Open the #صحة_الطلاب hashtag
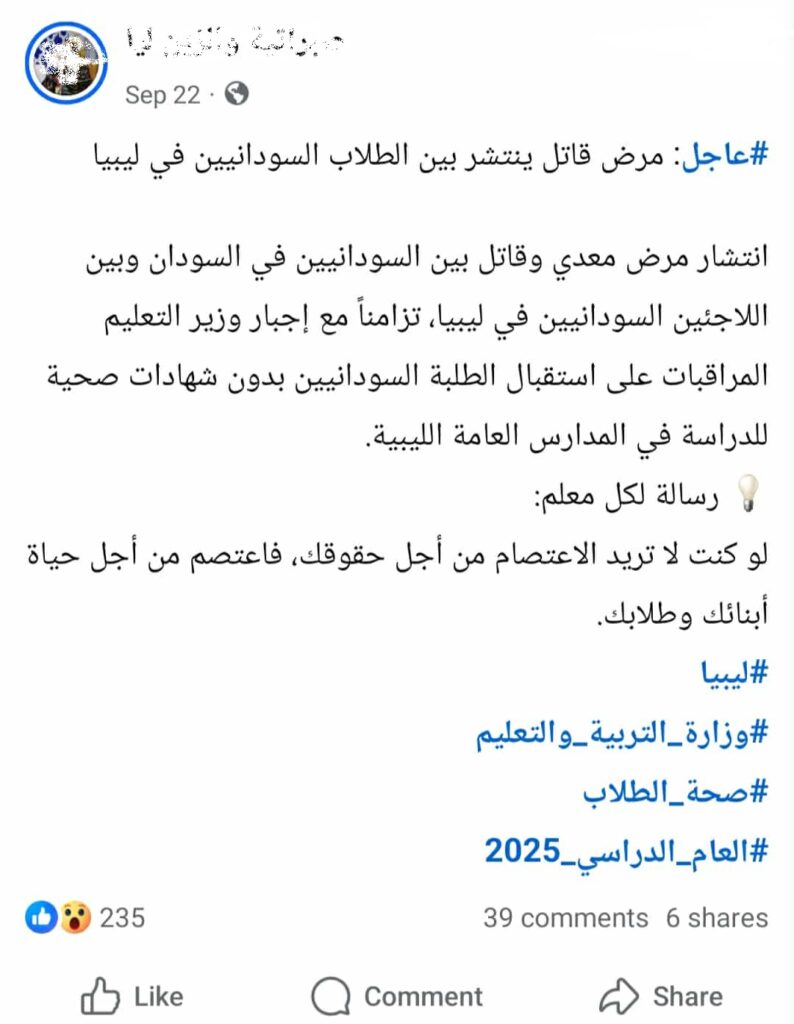 [676, 792]
